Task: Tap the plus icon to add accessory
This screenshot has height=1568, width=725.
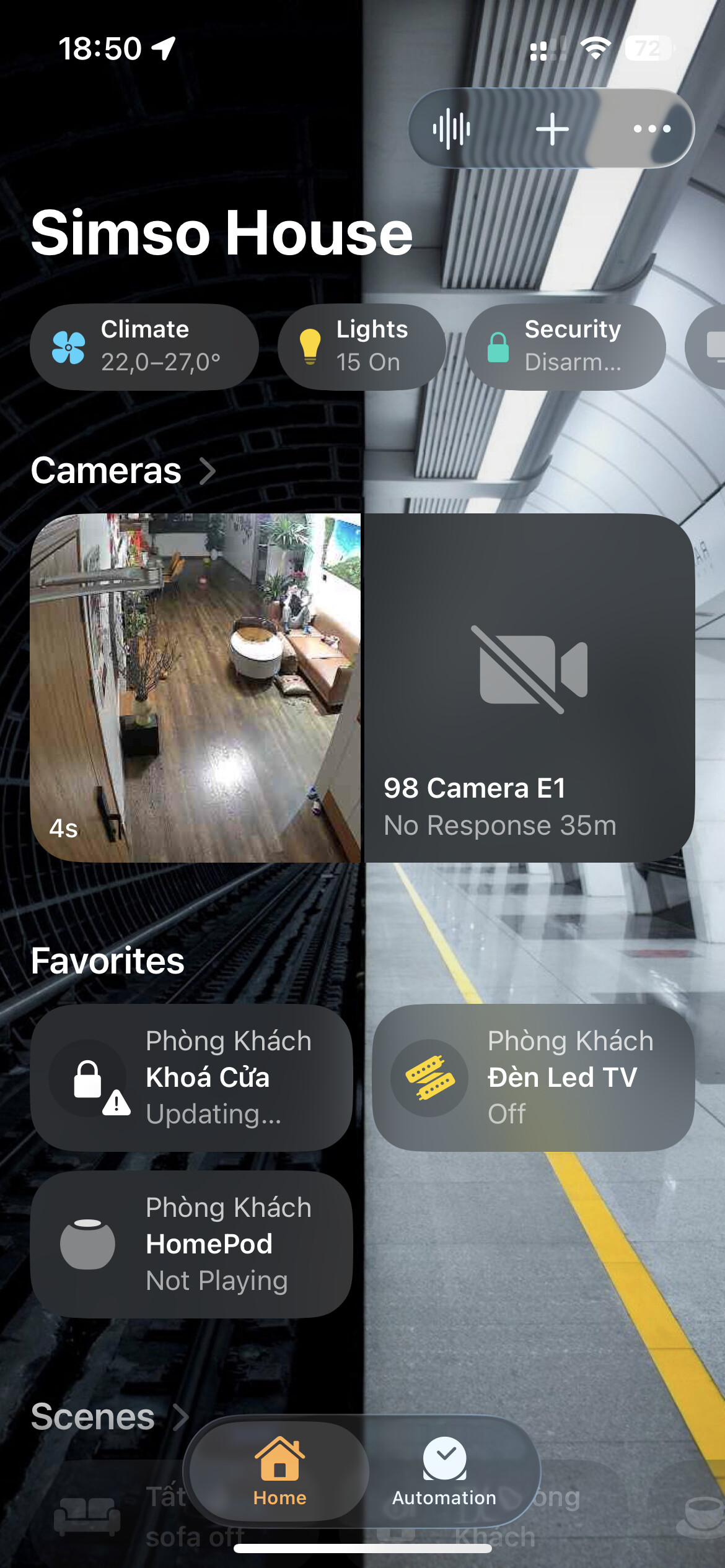Action: 552,129
